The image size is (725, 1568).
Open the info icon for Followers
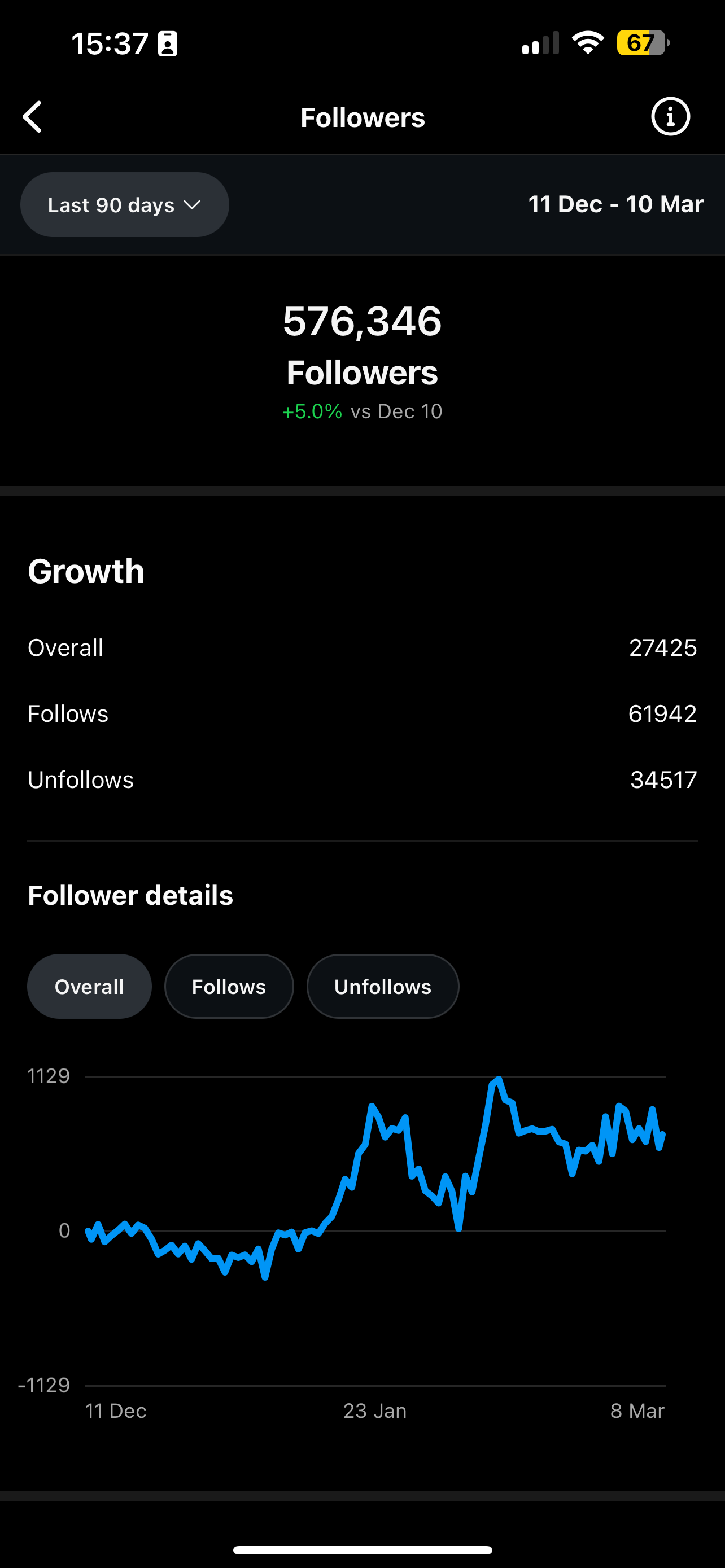click(670, 117)
